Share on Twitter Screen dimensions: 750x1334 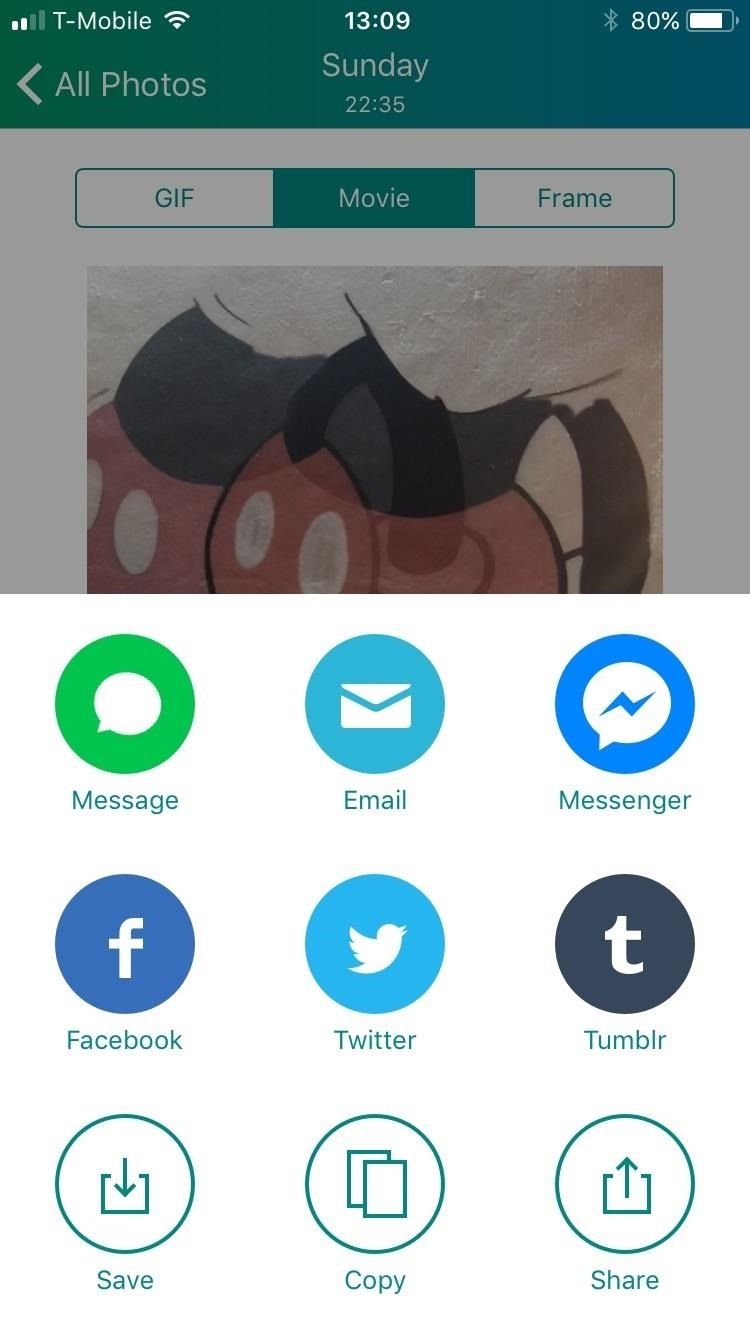click(x=375, y=945)
